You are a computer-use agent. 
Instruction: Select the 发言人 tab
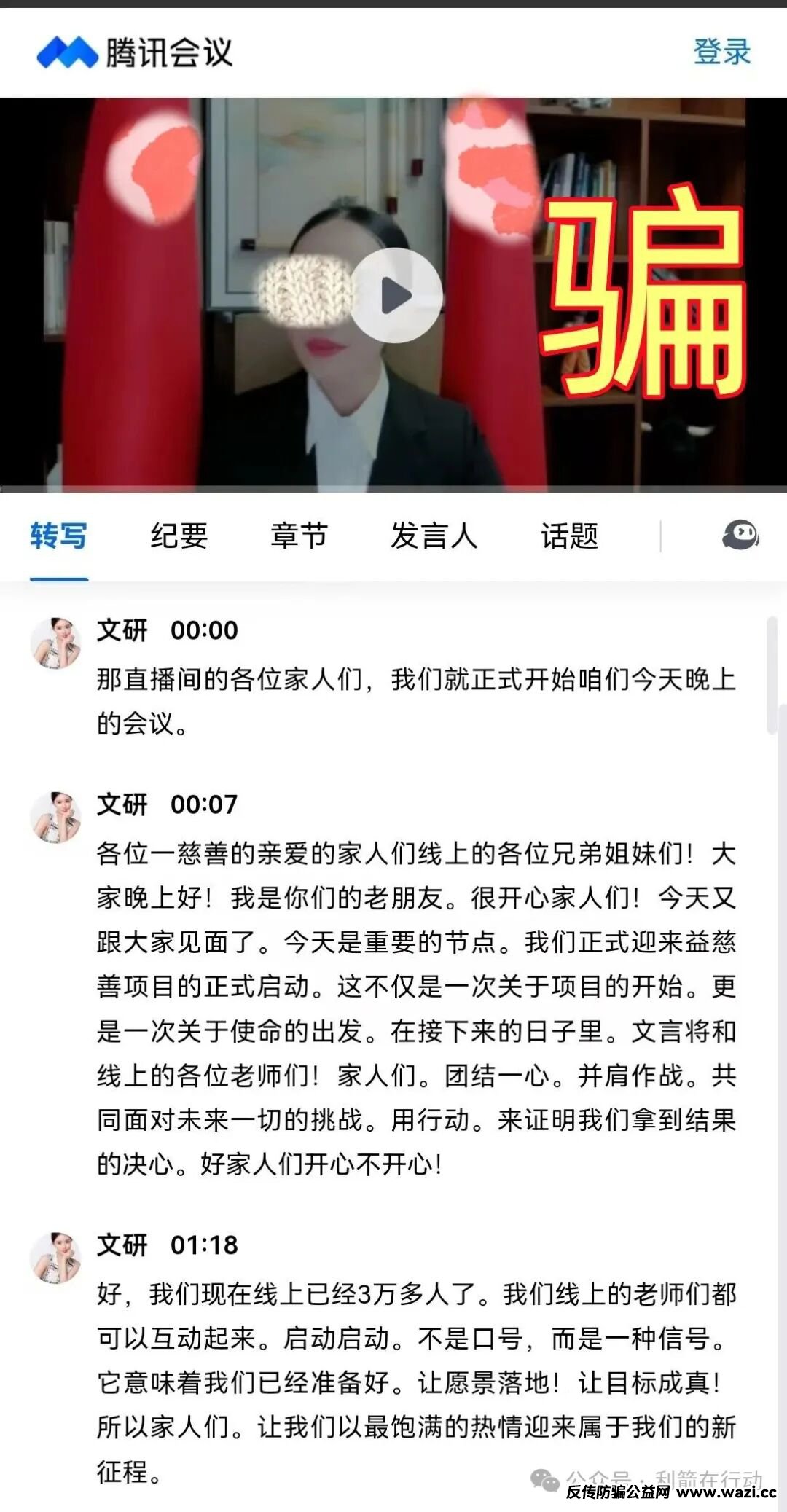pos(434,536)
